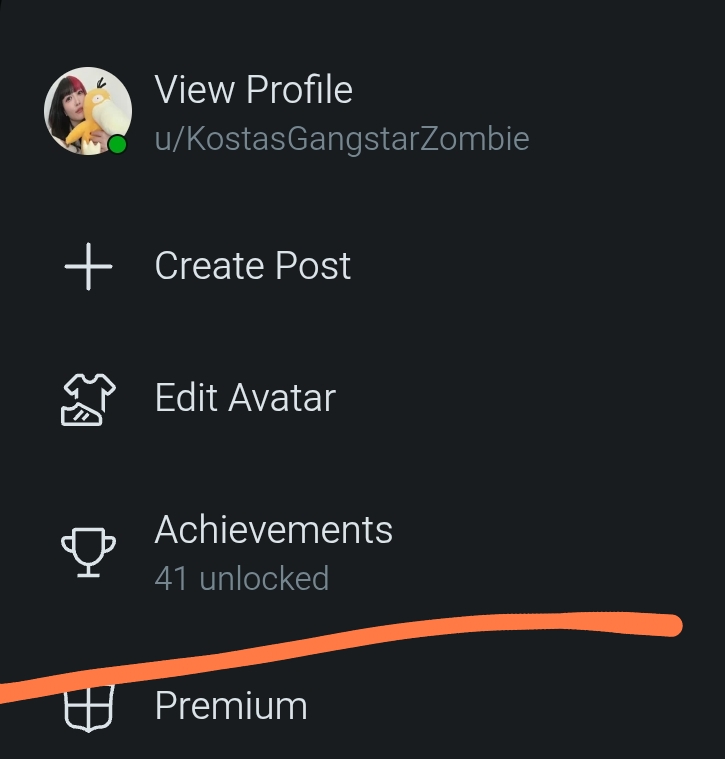The height and width of the screenshot is (759, 725).
Task: Open Achievements with 41 unlocked
Action: click(x=273, y=530)
